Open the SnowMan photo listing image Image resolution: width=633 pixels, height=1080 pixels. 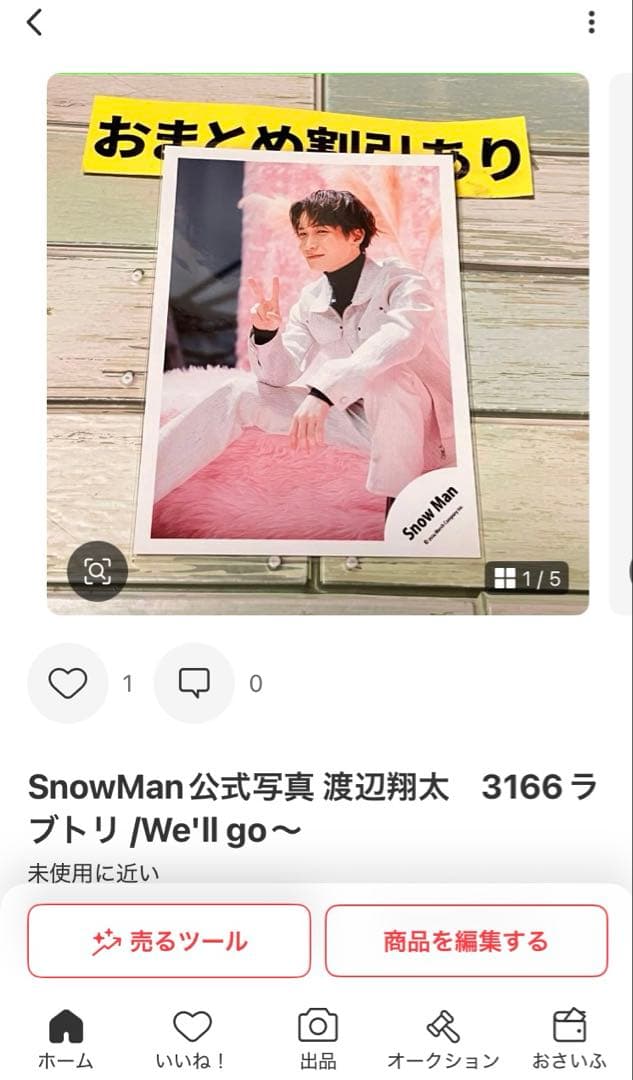pyautogui.click(x=317, y=343)
